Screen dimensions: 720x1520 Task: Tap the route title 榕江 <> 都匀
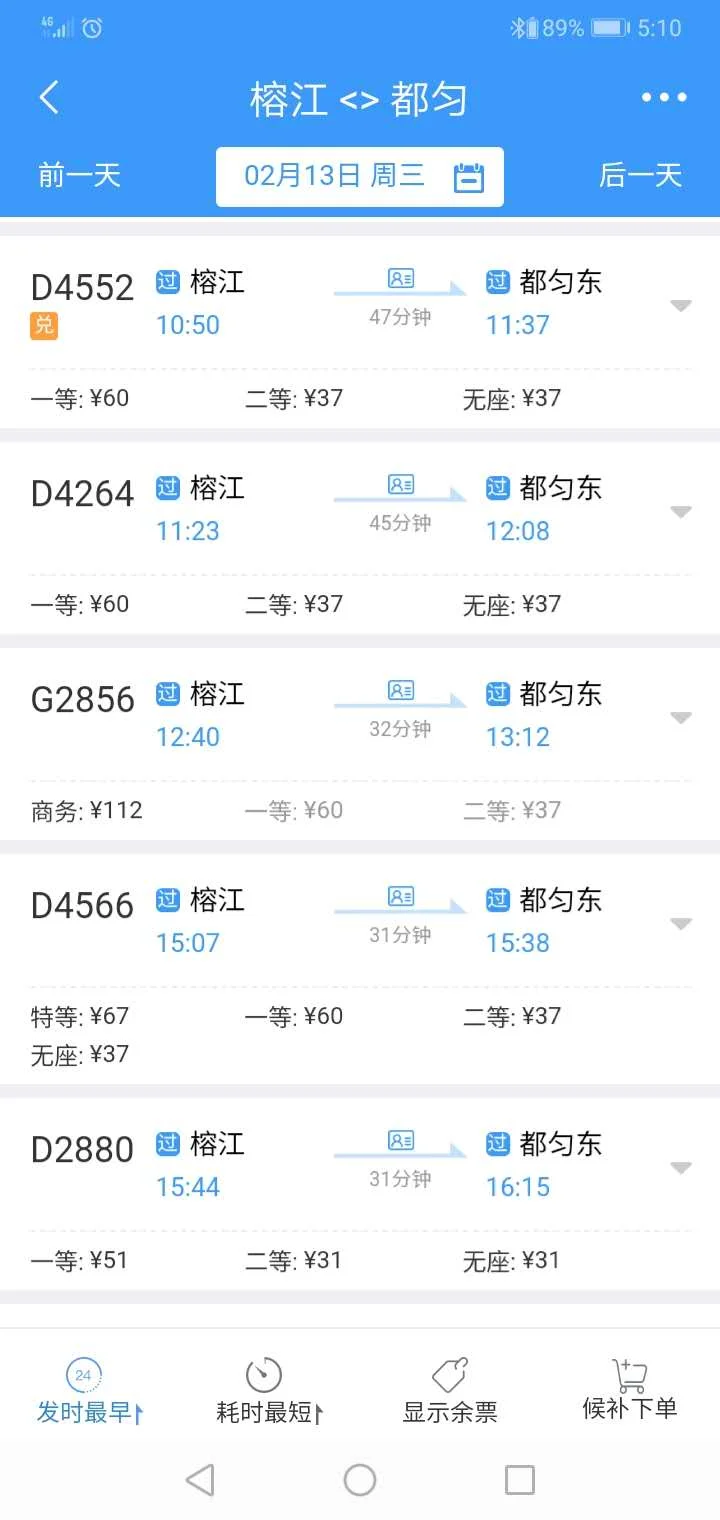360,96
